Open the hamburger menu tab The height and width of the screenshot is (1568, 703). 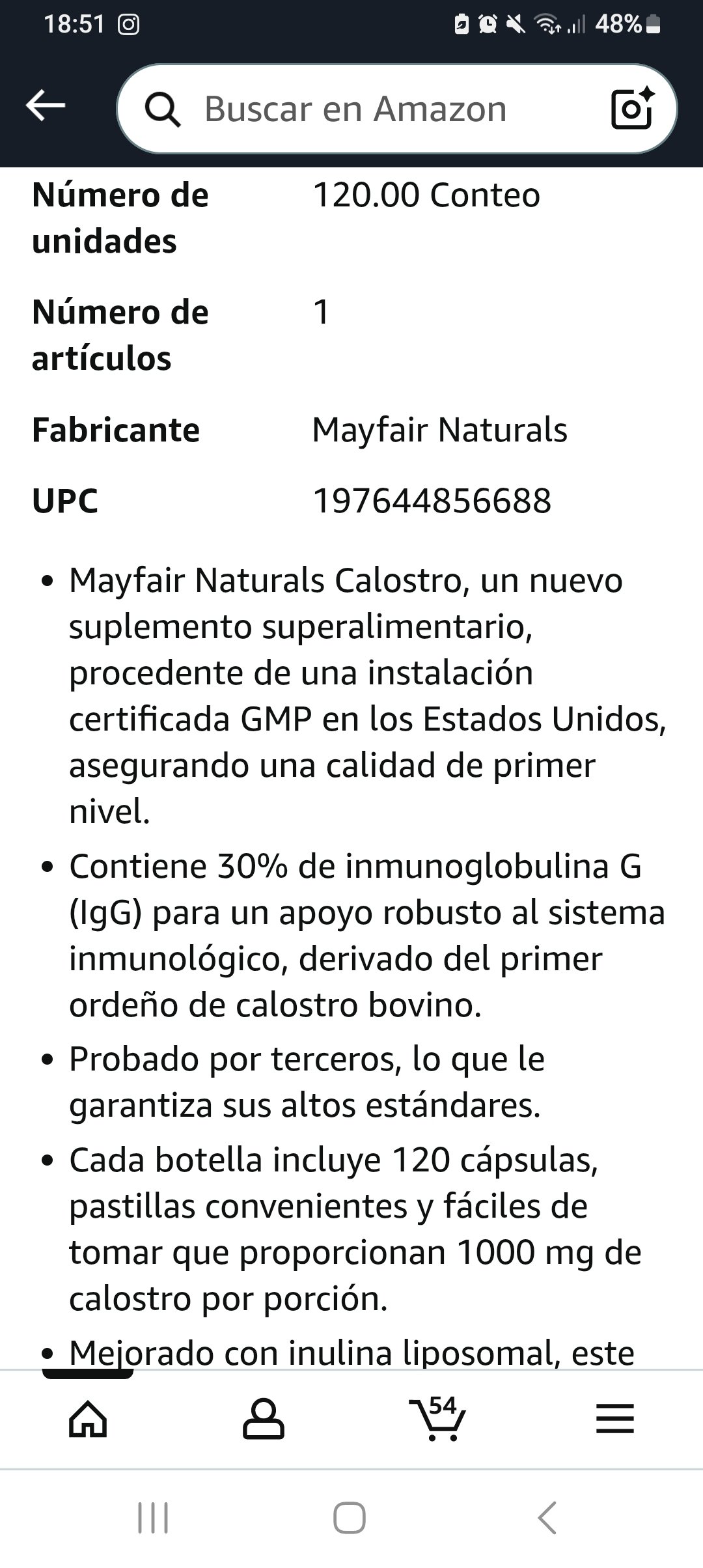614,1418
